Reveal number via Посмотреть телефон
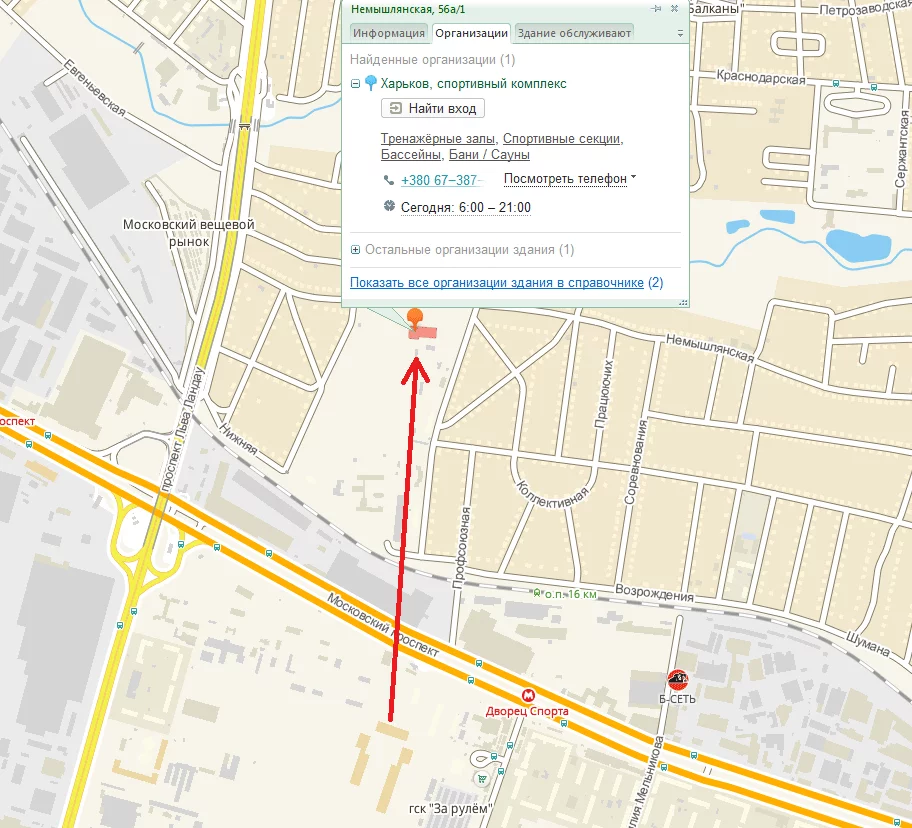912x828 pixels. coord(566,179)
